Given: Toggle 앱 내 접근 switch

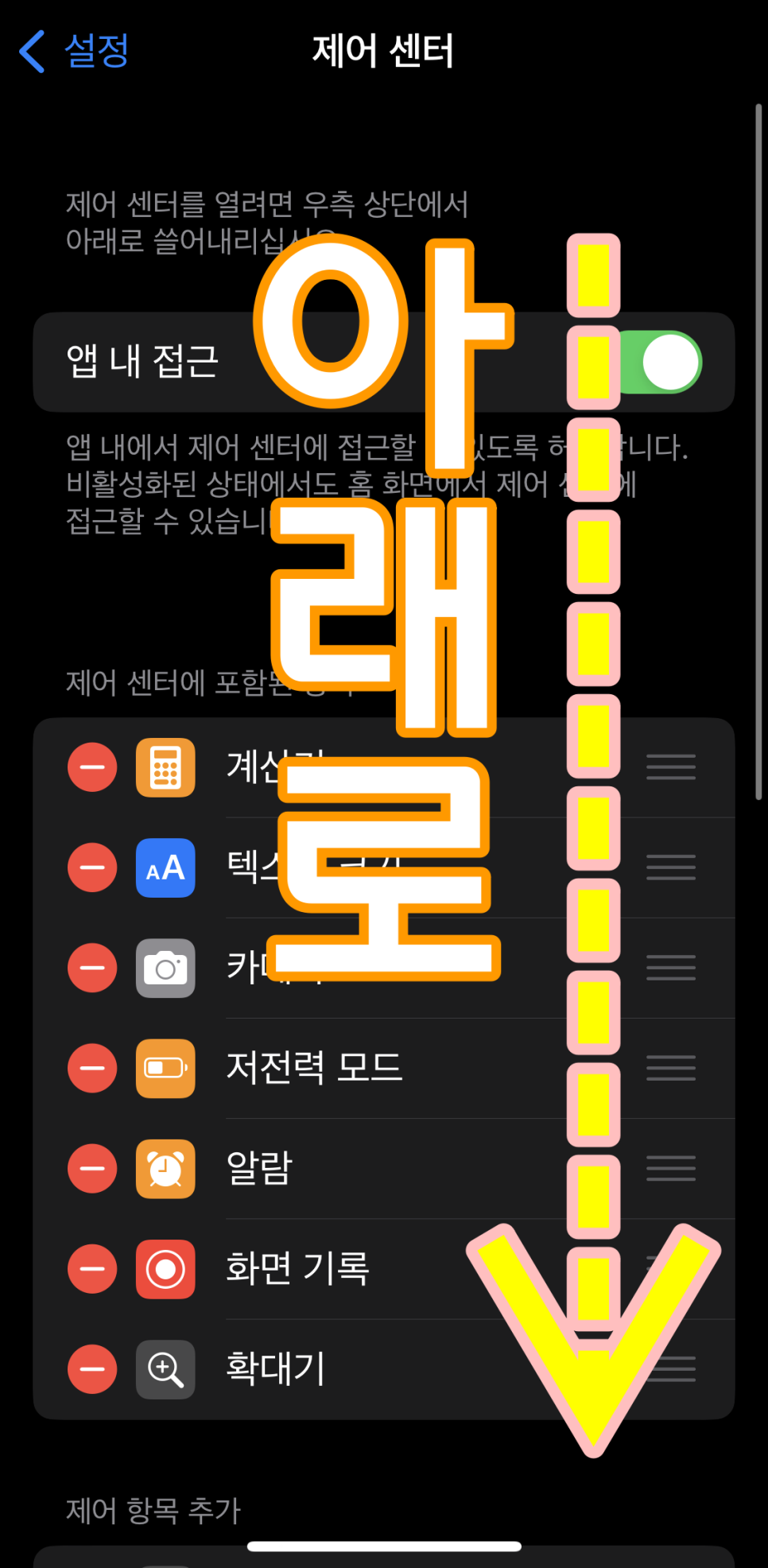Looking at the screenshot, I should pos(661,363).
